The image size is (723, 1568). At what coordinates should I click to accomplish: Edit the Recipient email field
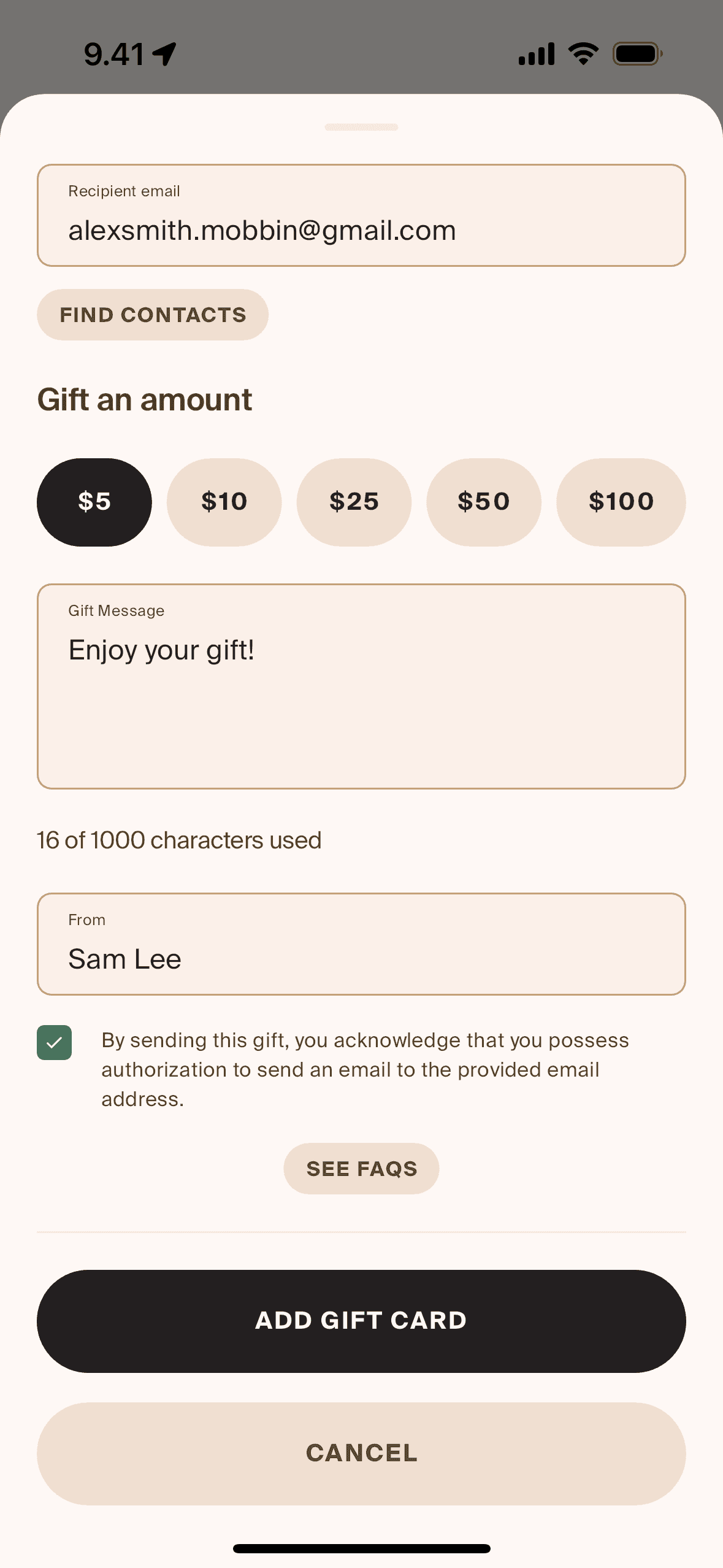(361, 216)
